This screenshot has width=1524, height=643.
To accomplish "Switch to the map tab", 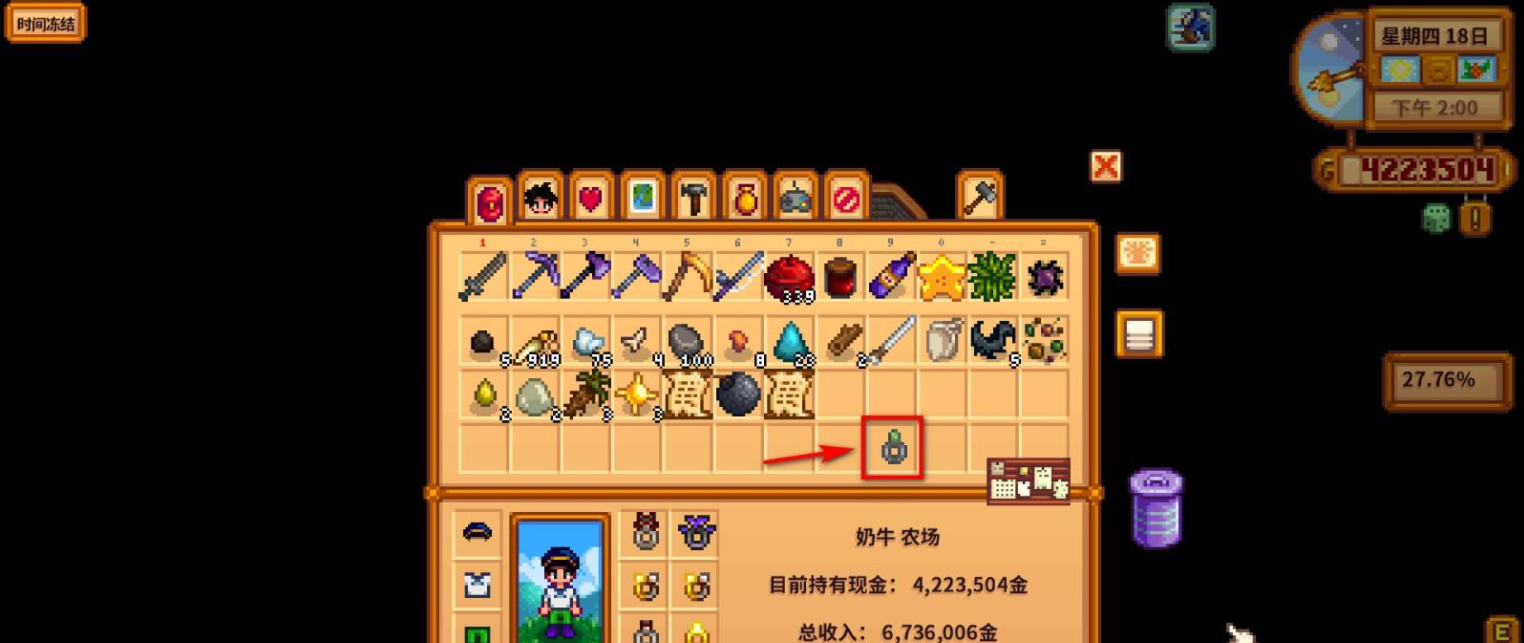I will pyautogui.click(x=643, y=199).
